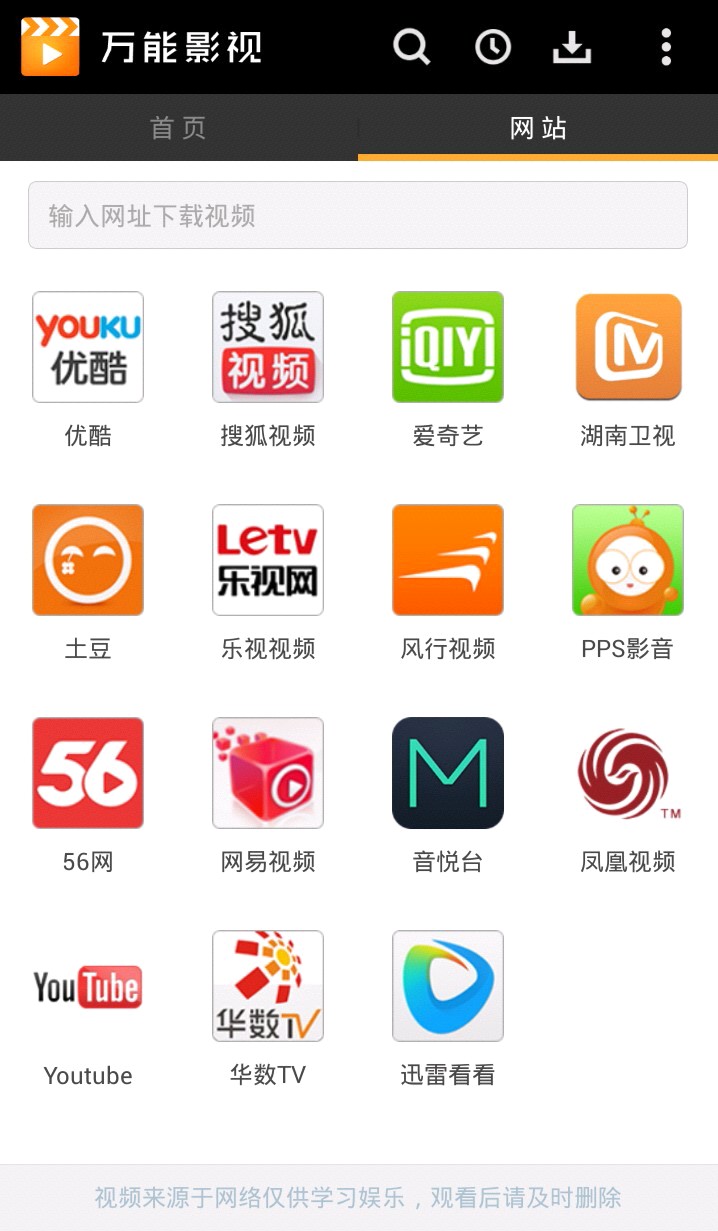Visit the 56网 site
The image size is (718, 1231).
click(88, 773)
